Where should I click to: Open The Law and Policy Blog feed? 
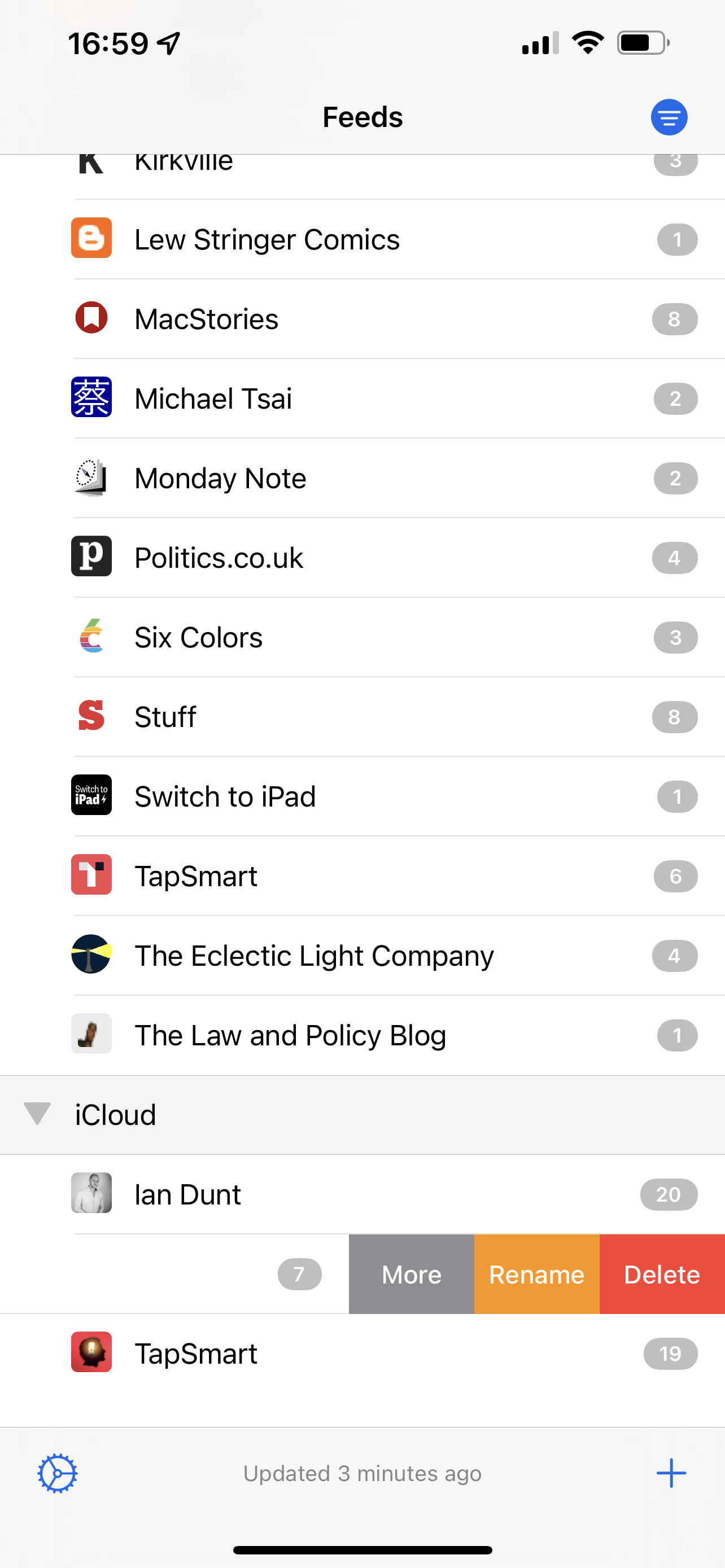362,1035
